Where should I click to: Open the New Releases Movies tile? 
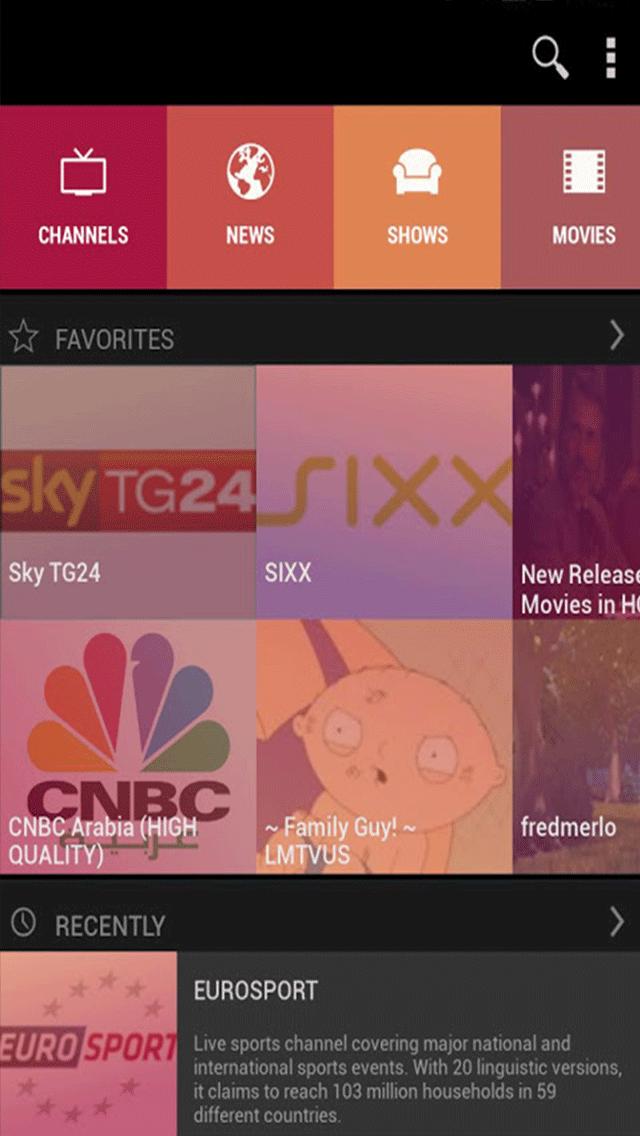click(577, 492)
